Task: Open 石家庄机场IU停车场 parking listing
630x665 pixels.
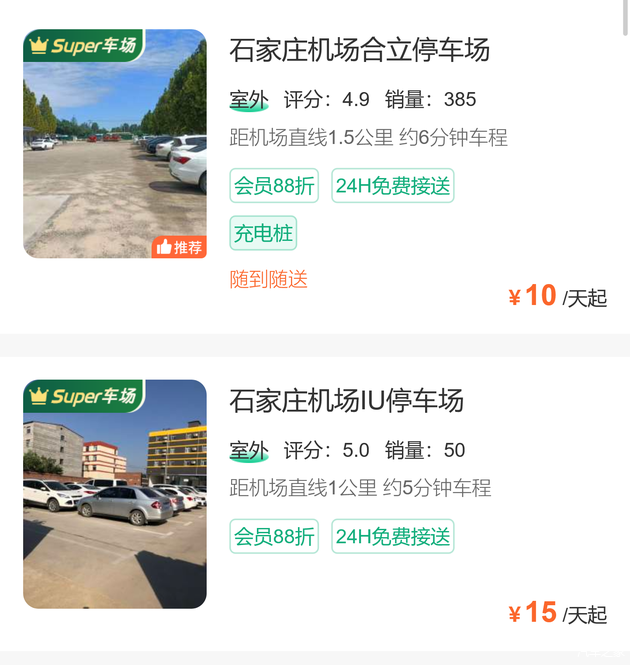Action: (347, 401)
